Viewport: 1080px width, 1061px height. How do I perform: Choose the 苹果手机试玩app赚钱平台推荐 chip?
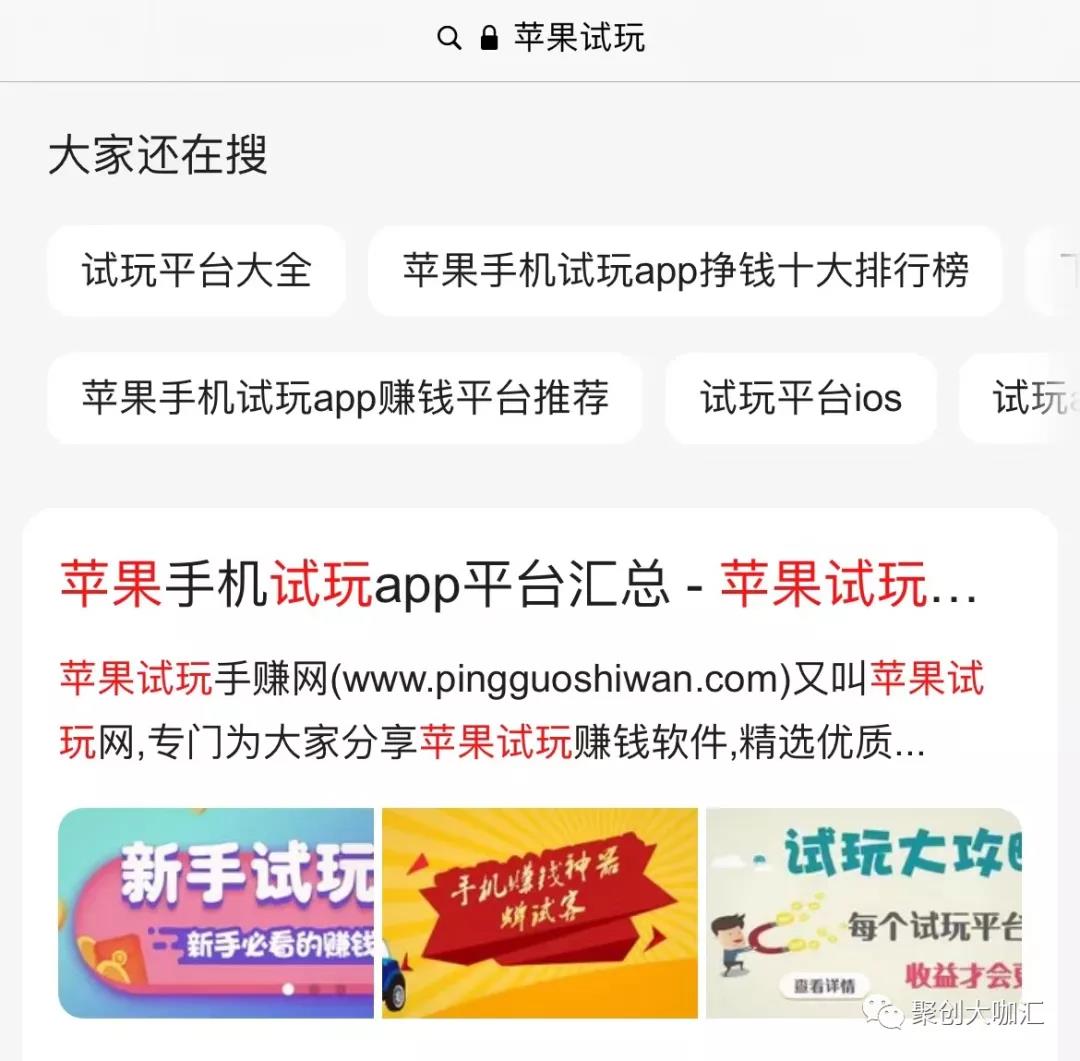pos(345,398)
